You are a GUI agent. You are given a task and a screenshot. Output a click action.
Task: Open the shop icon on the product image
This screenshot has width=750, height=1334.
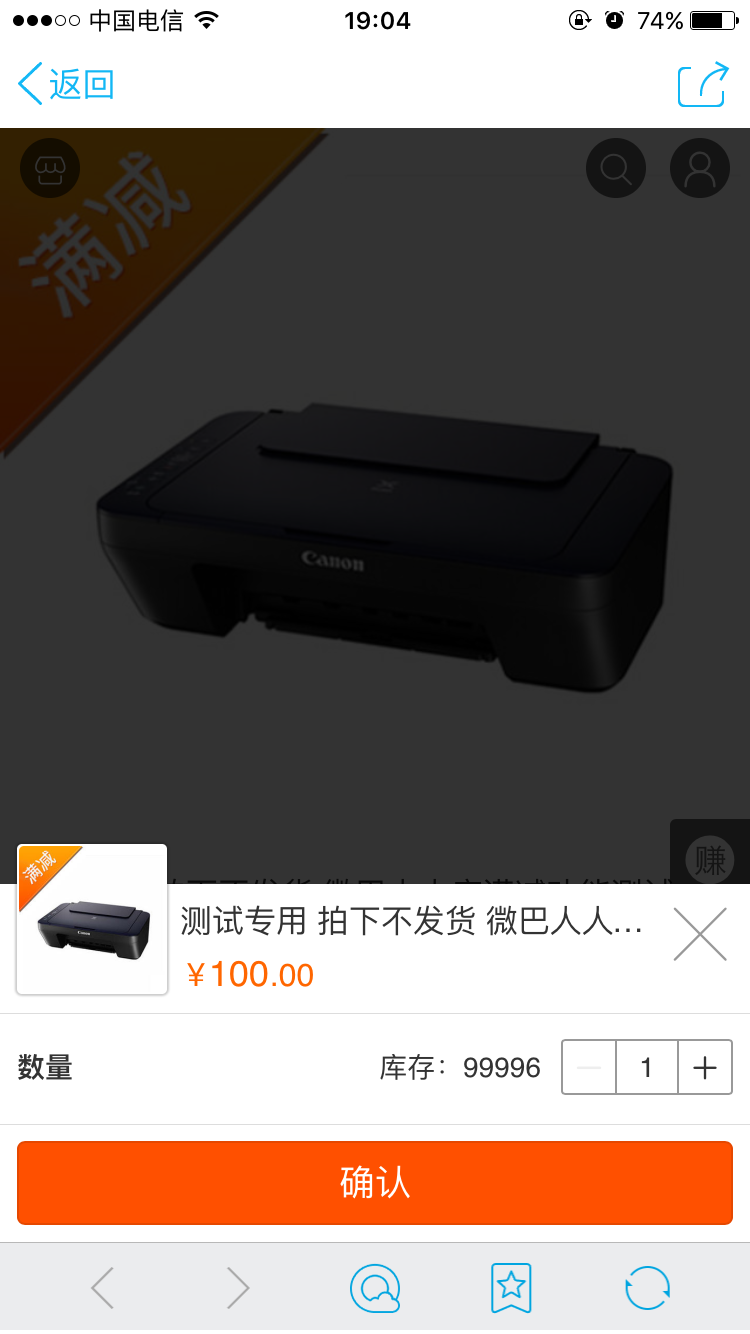tap(50, 168)
